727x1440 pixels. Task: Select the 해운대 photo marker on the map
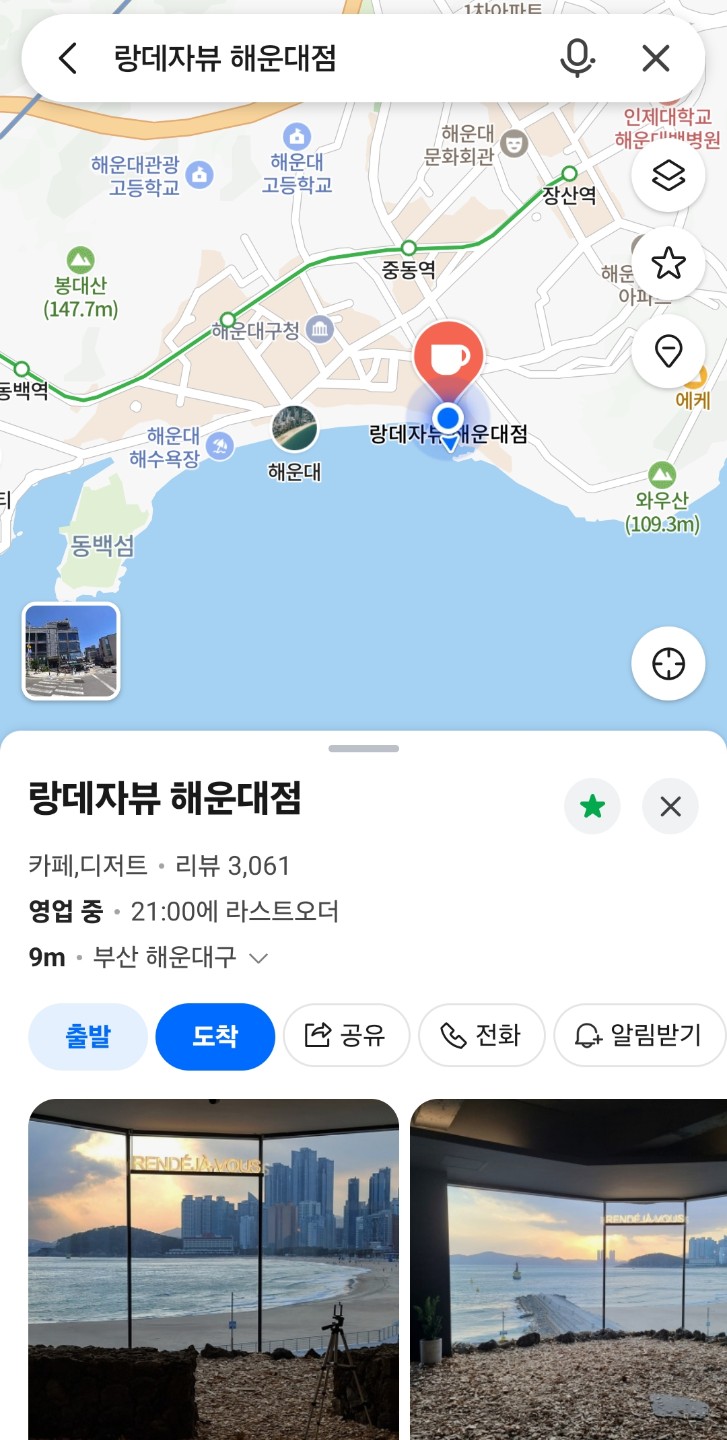pyautogui.click(x=295, y=429)
